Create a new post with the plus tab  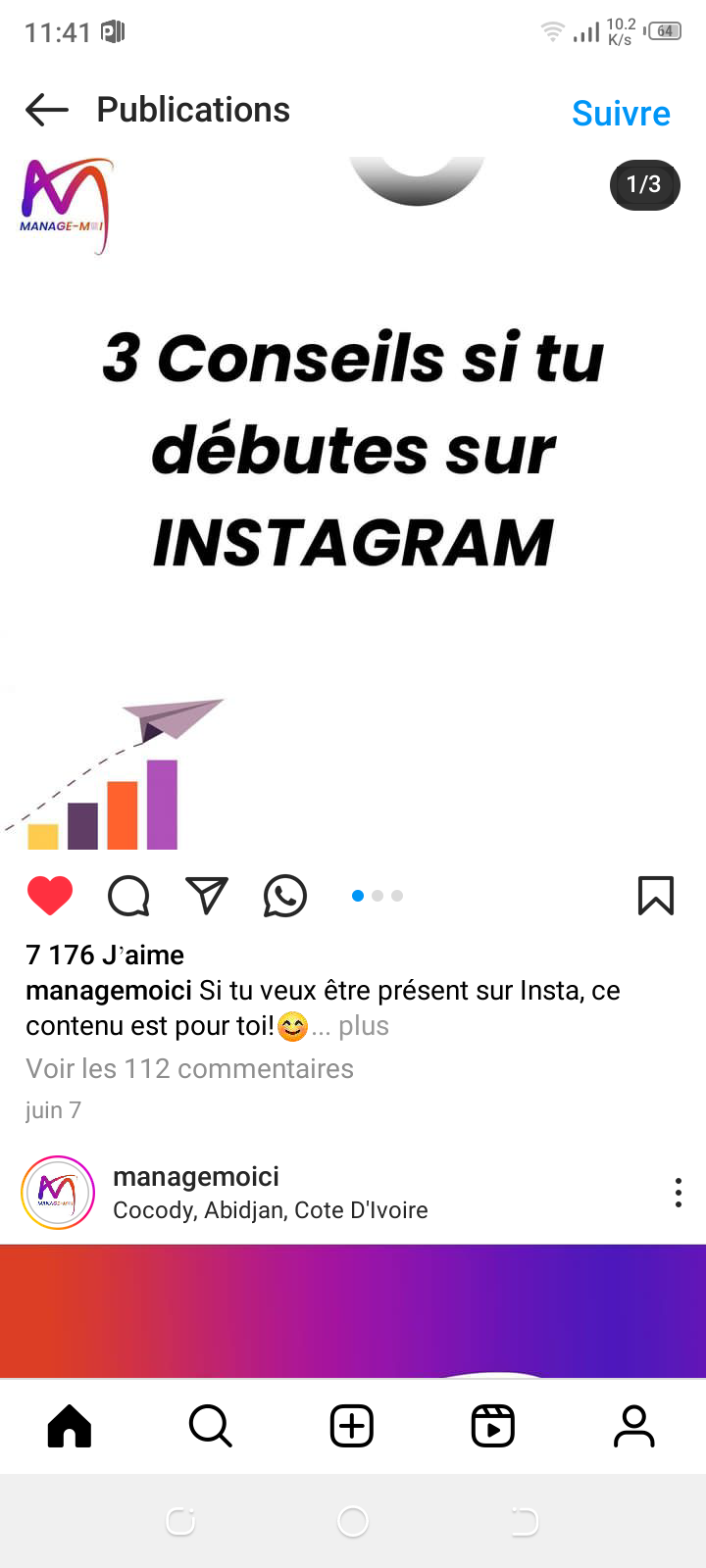(352, 1426)
